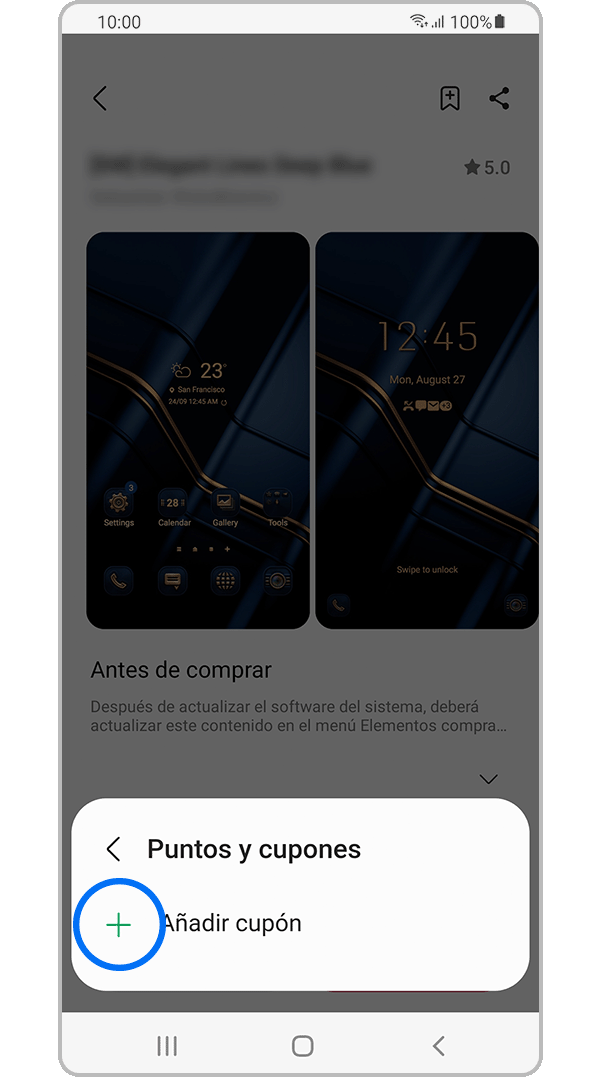Go back from the theme details page
600x1077 pixels.
tap(100, 98)
